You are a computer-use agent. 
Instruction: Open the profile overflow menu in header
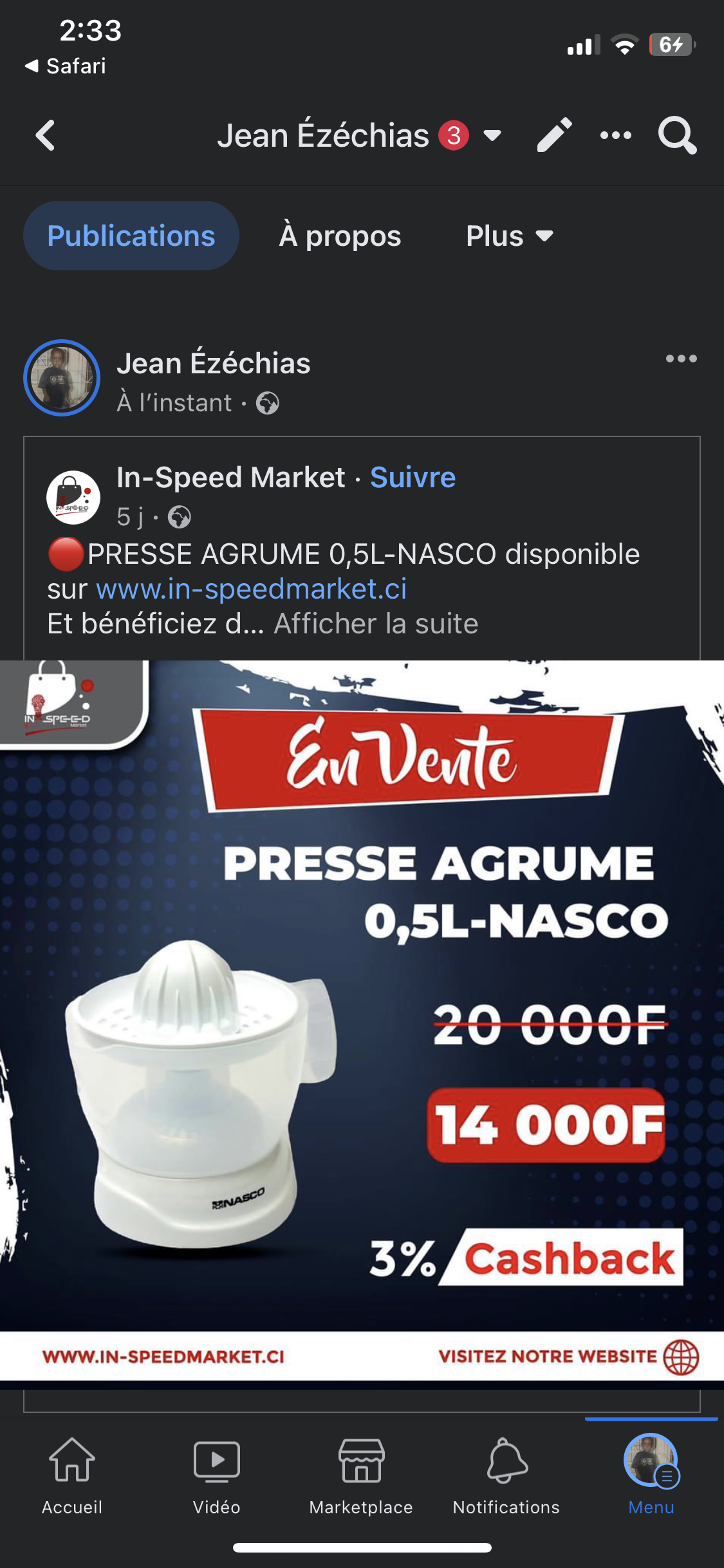[615, 136]
